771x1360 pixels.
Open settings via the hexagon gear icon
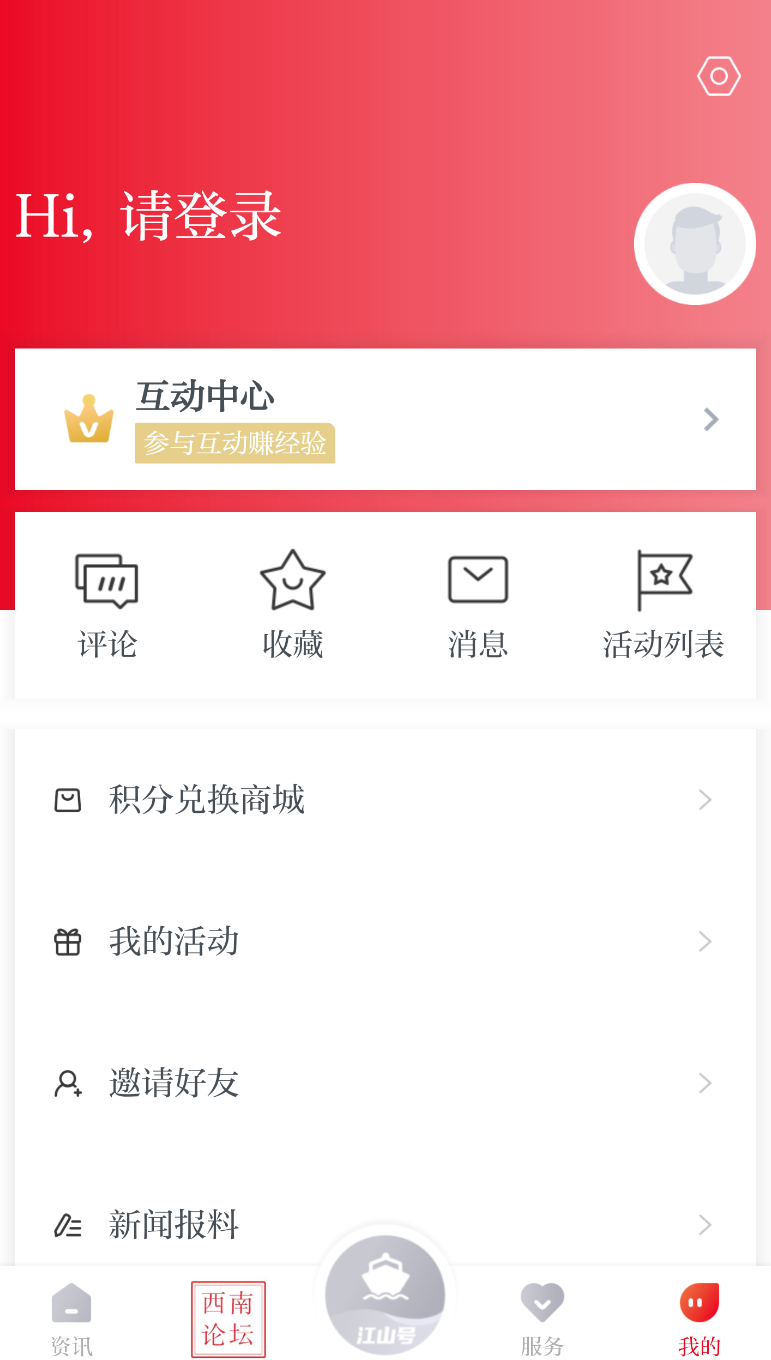click(x=718, y=76)
